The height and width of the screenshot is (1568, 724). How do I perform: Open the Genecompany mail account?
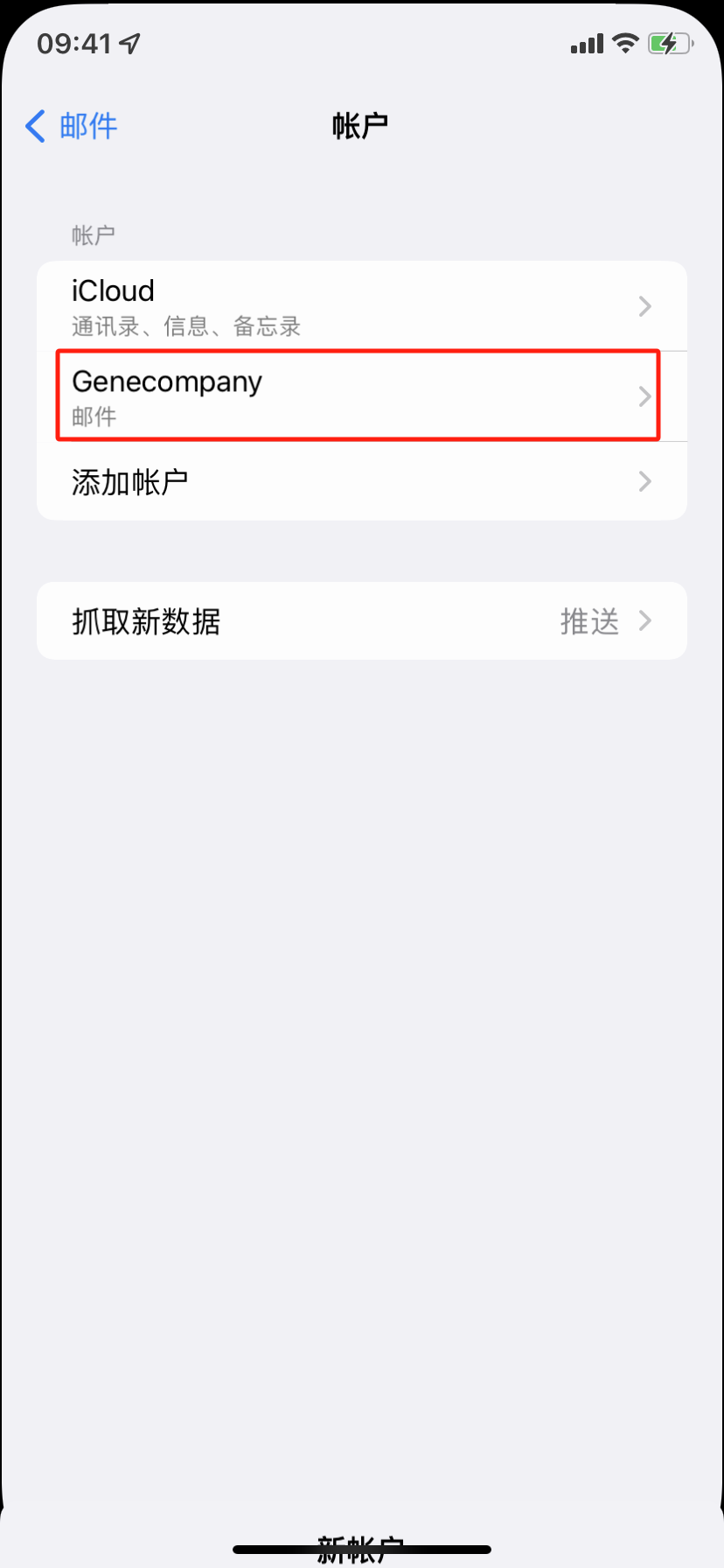point(362,396)
